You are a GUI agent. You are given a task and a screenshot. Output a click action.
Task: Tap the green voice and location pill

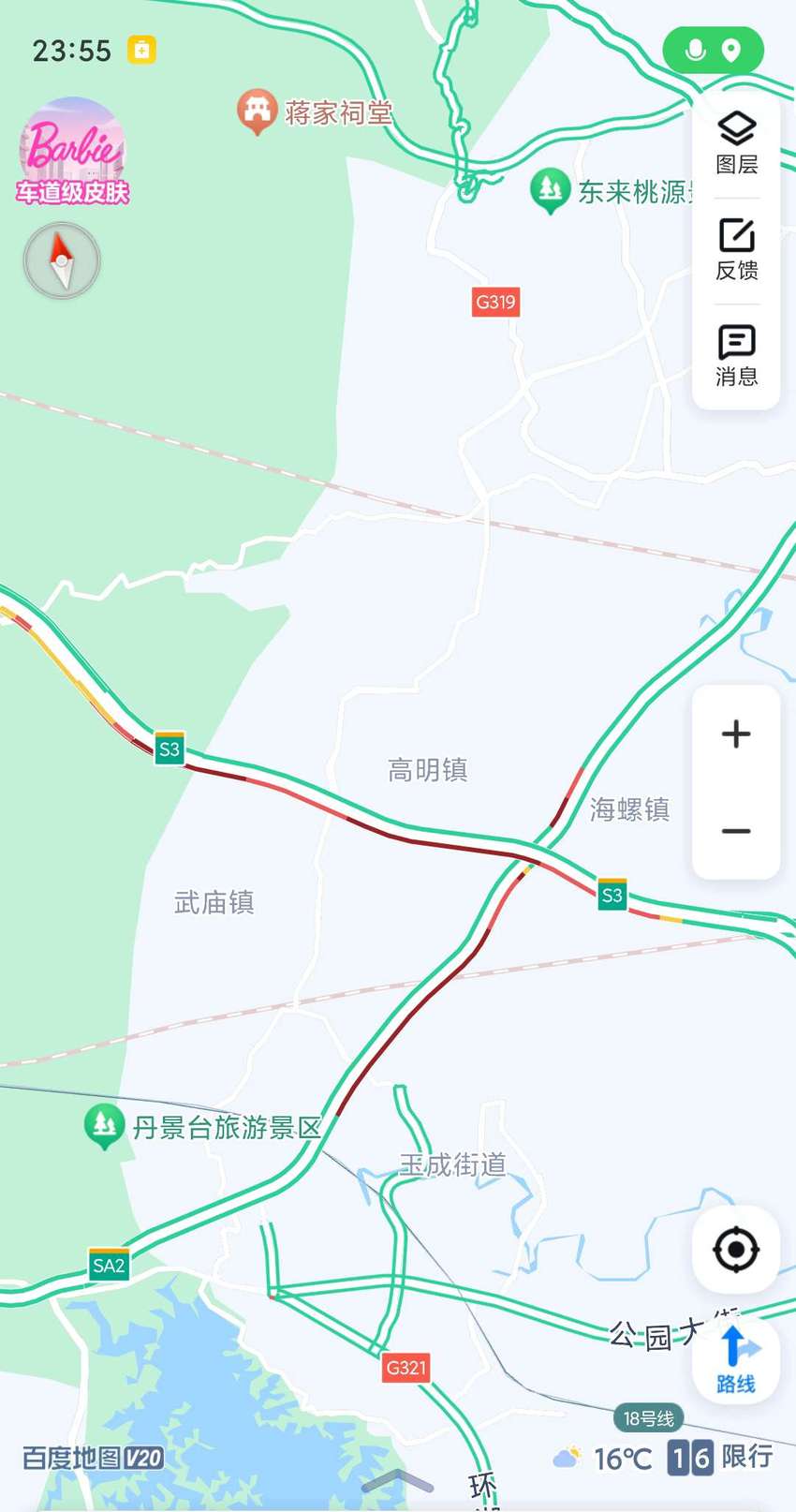coord(714,50)
